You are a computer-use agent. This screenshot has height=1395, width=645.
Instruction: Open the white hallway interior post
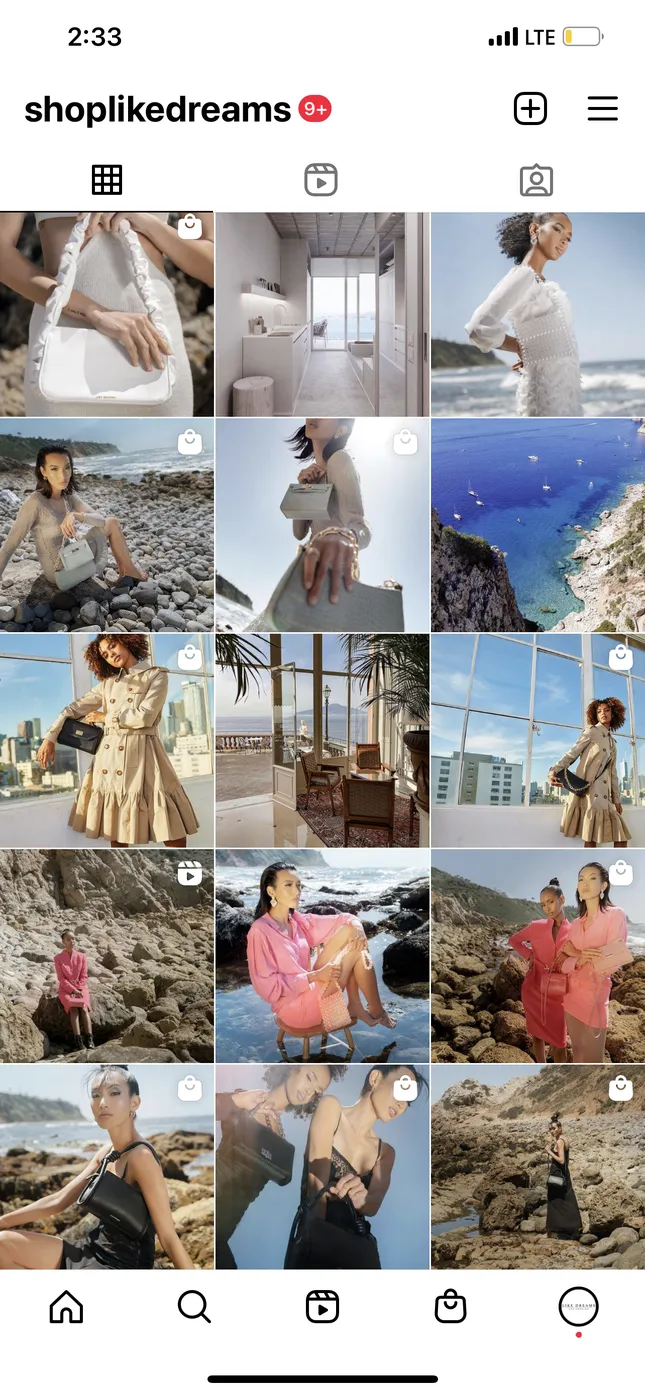[x=322, y=314]
